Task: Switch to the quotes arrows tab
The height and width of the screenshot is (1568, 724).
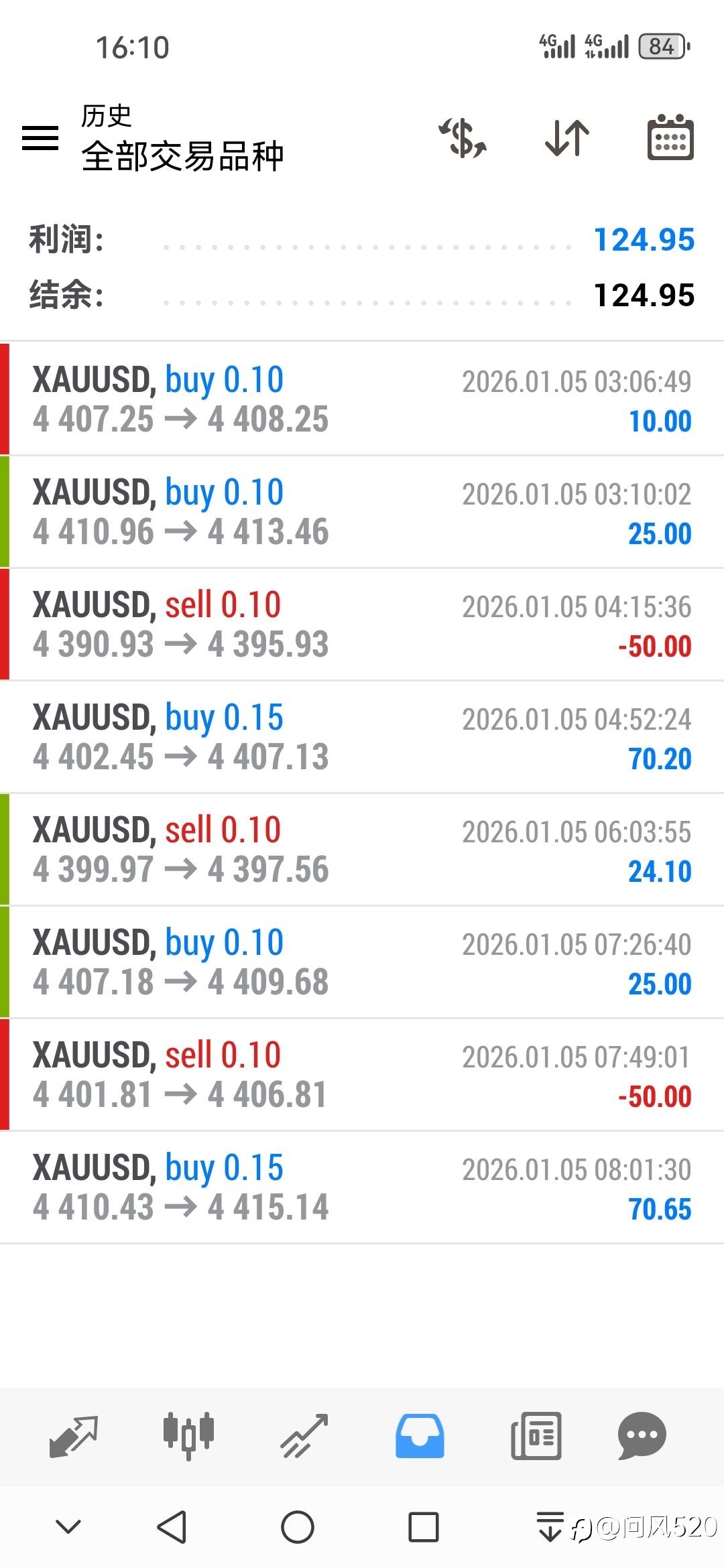Action: 74,1435
